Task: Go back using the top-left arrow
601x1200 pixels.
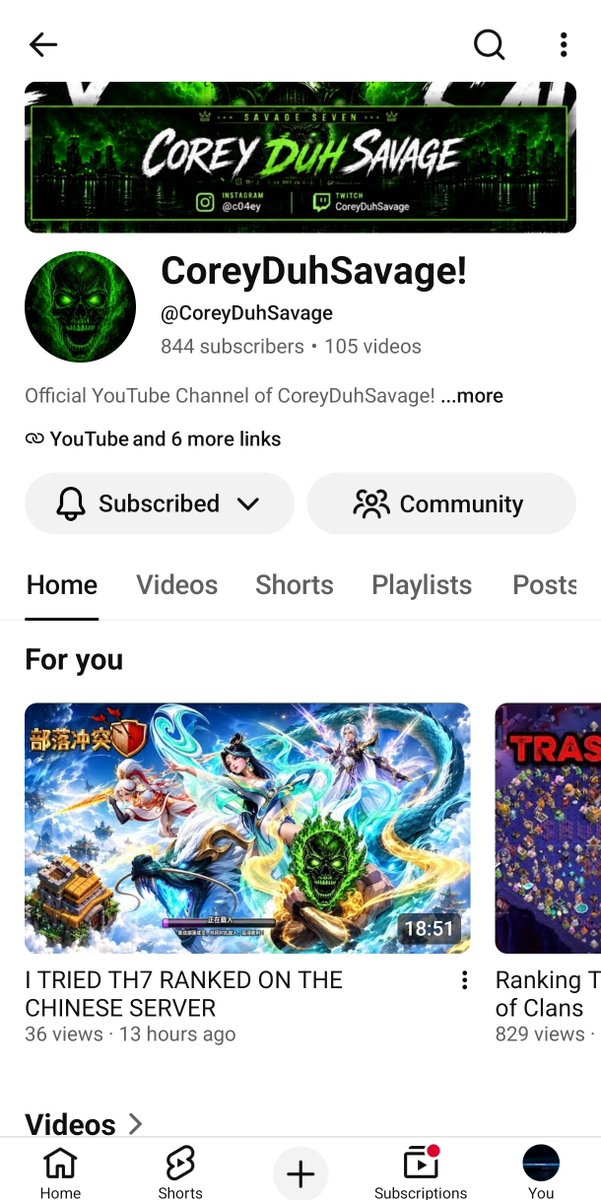Action: pyautogui.click(x=43, y=44)
